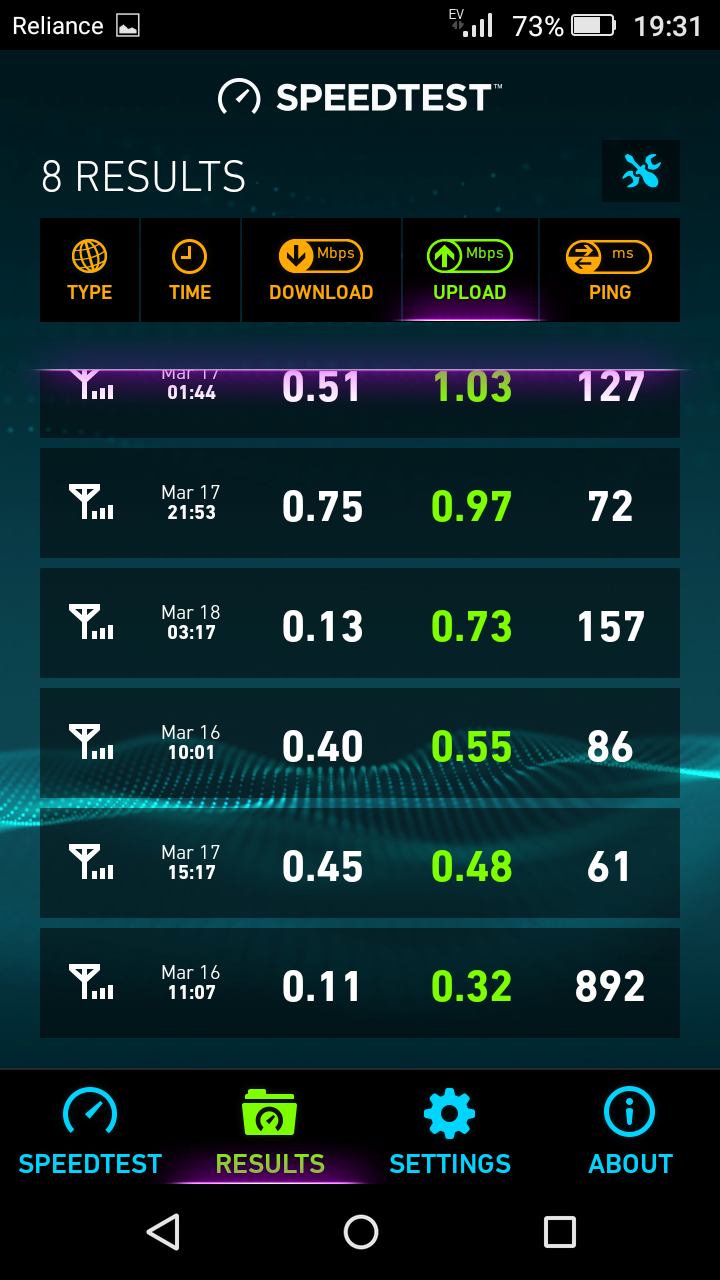
Task: Sort results by Time column
Action: pos(190,271)
